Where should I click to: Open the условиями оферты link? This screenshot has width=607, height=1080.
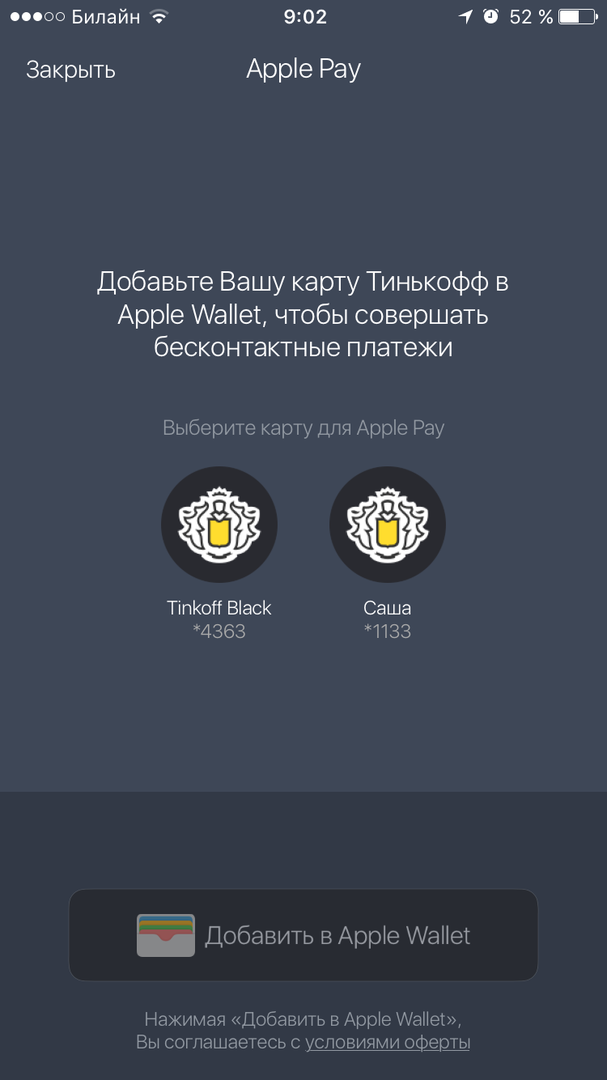click(388, 1042)
